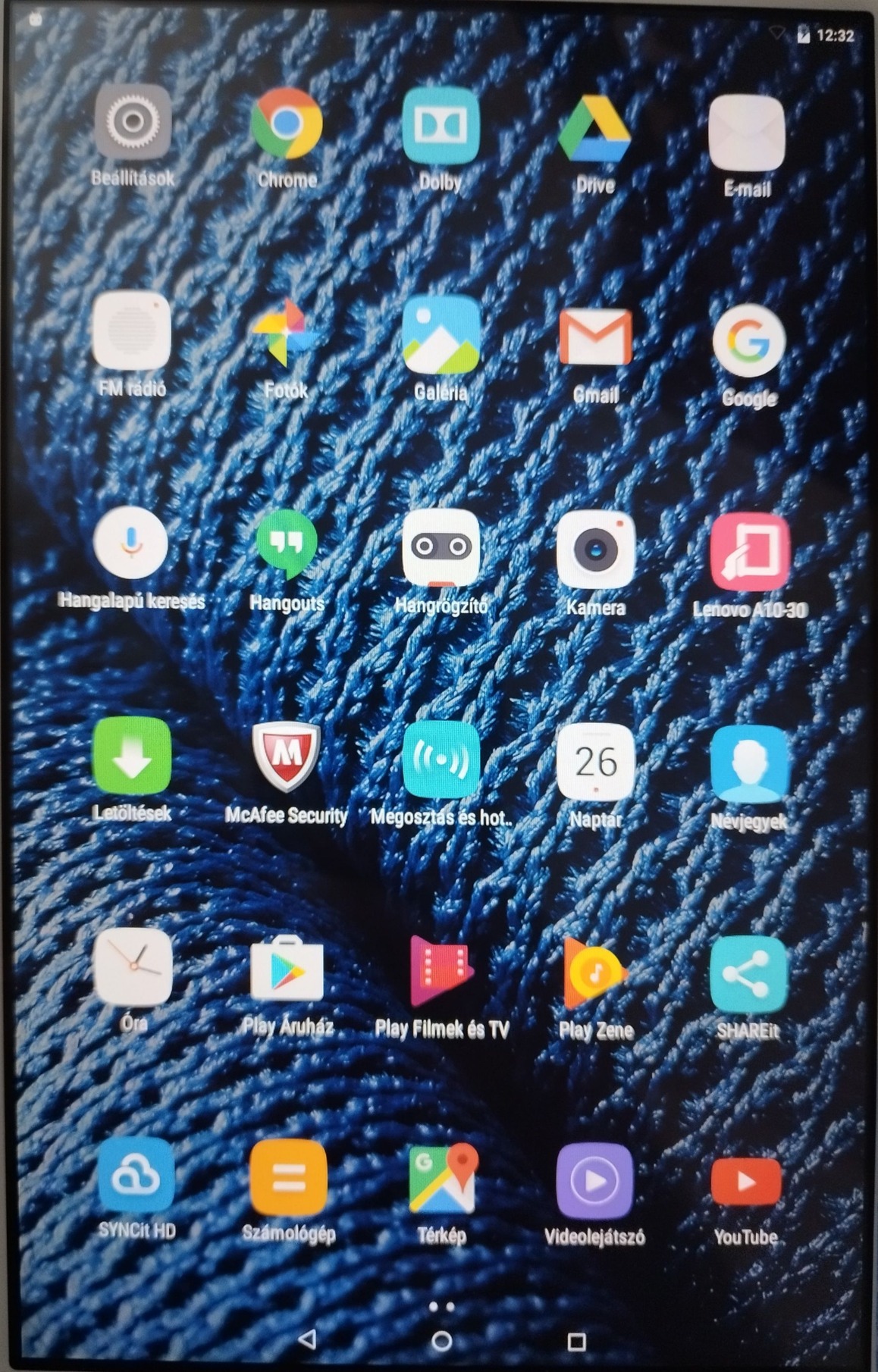Open Hangouts
Screen dimensions: 878x1372
click(x=286, y=546)
